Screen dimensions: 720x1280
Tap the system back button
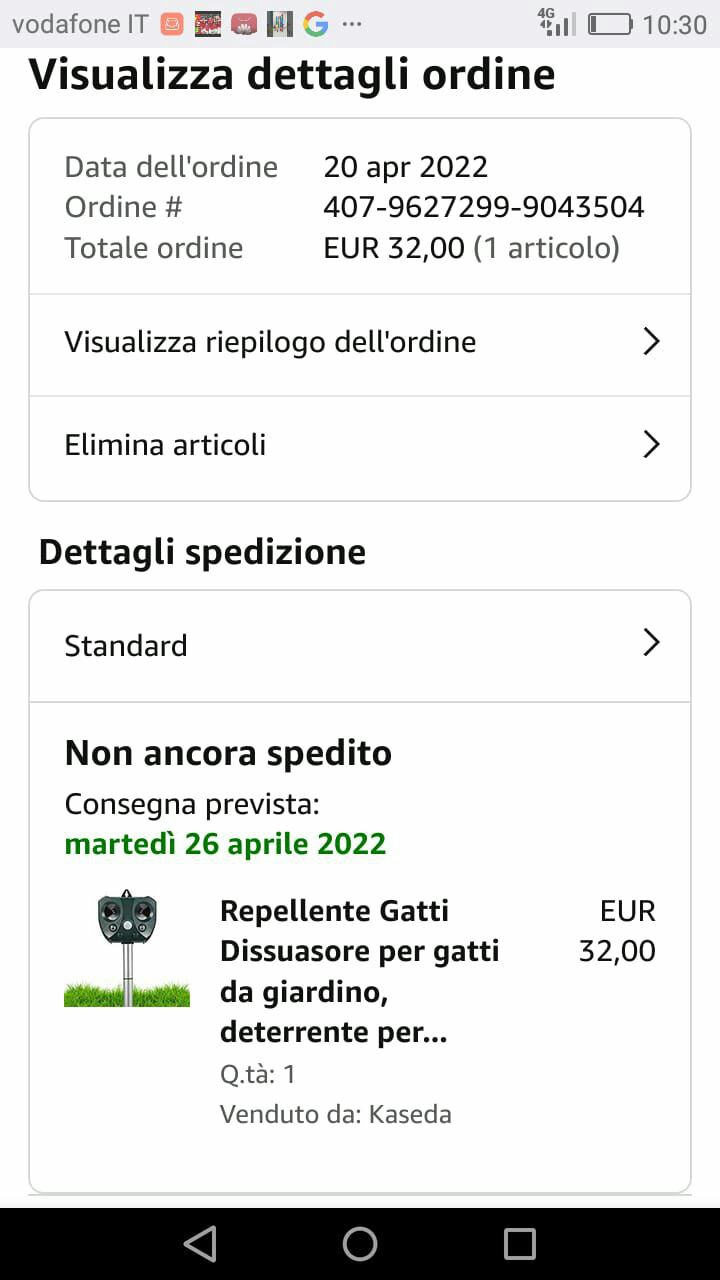tap(200, 1244)
